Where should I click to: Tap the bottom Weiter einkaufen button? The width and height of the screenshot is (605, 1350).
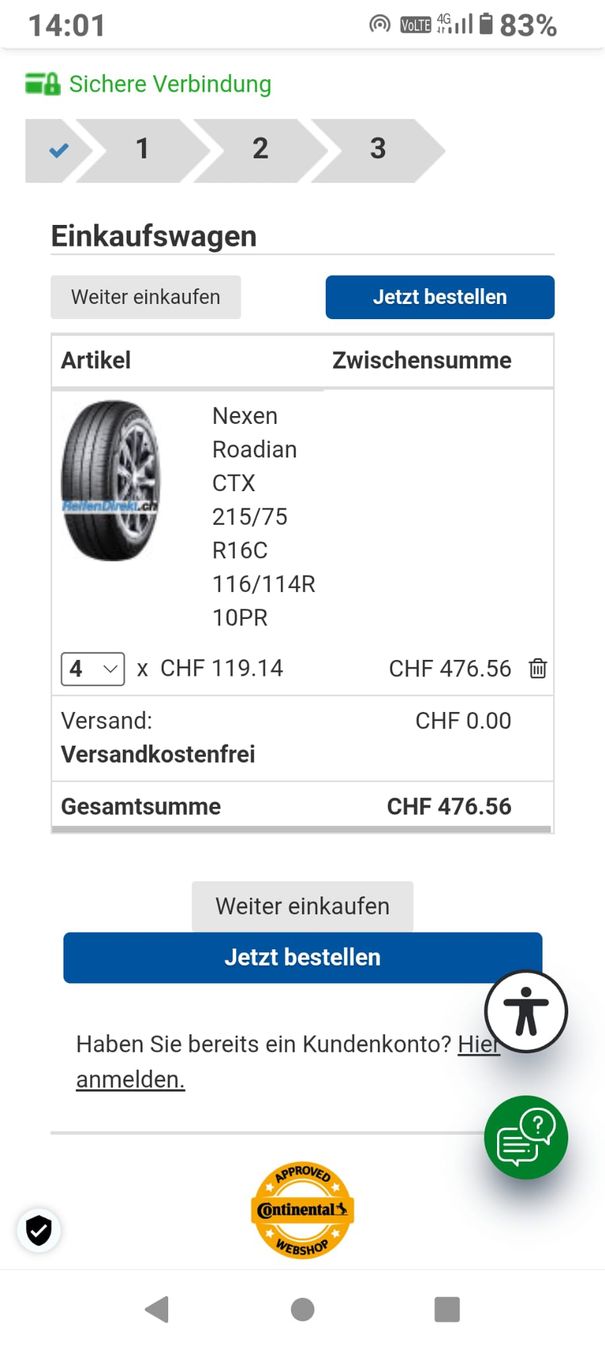(302, 906)
